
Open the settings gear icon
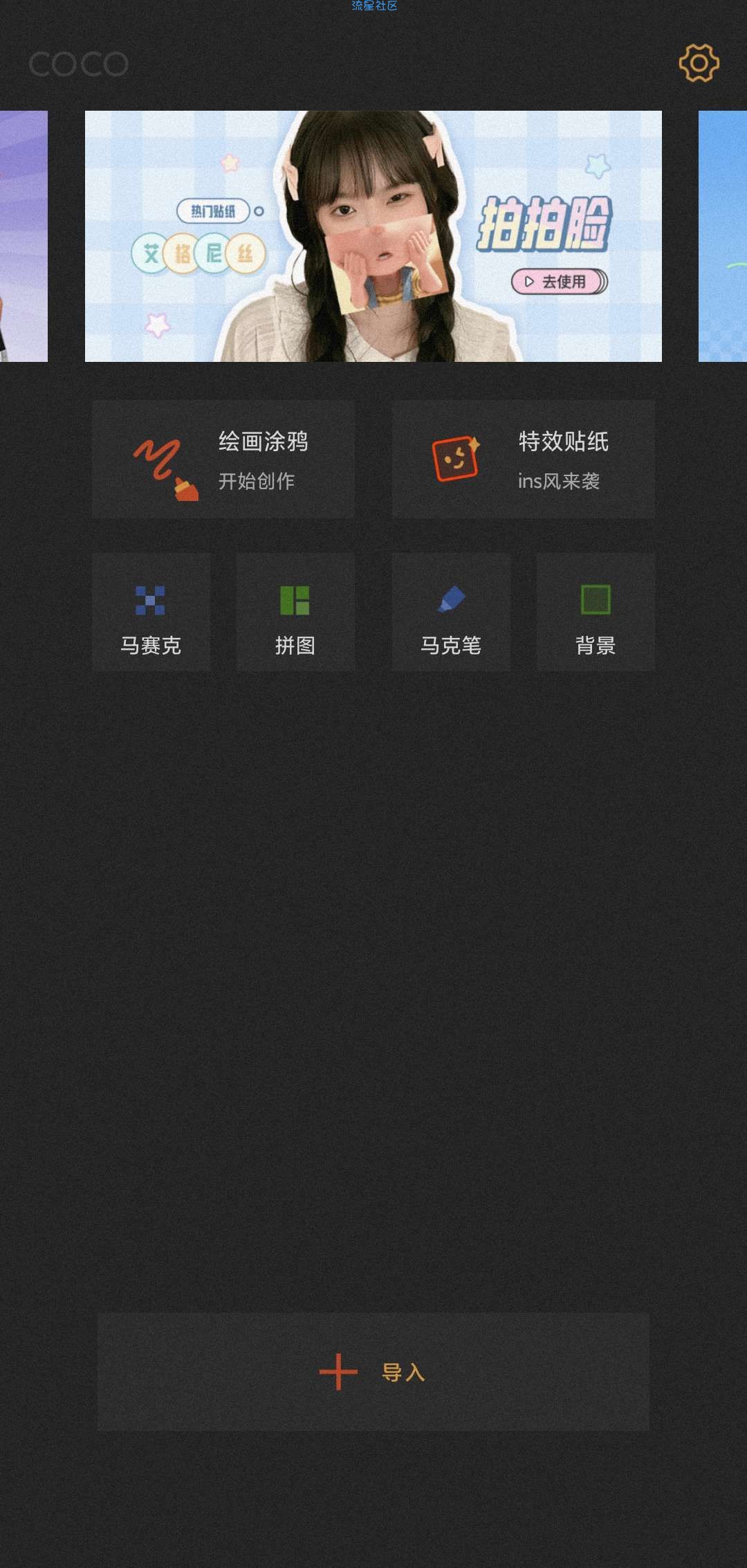699,64
